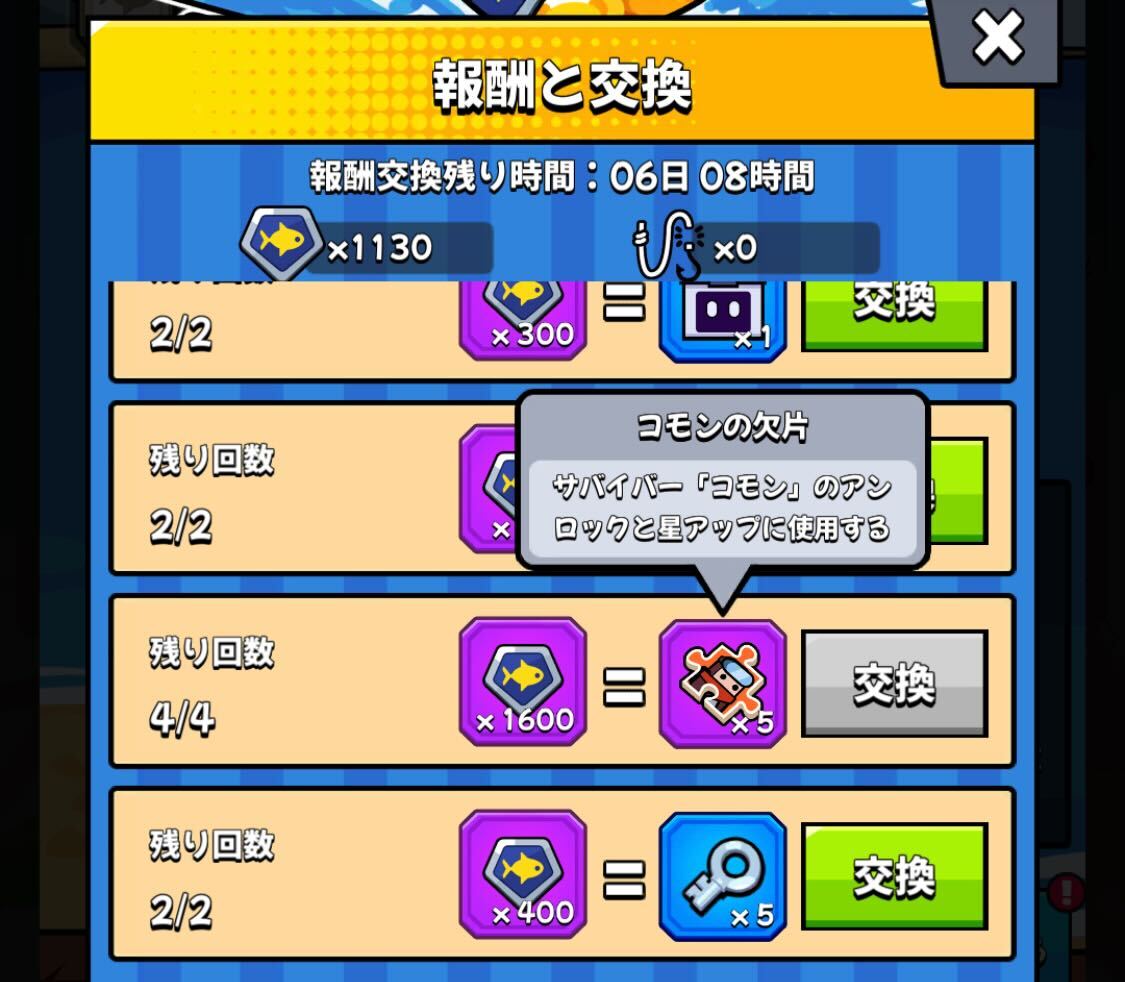Tap the silver key ×5 reward icon
This screenshot has height=982, width=1125.
tap(722, 876)
